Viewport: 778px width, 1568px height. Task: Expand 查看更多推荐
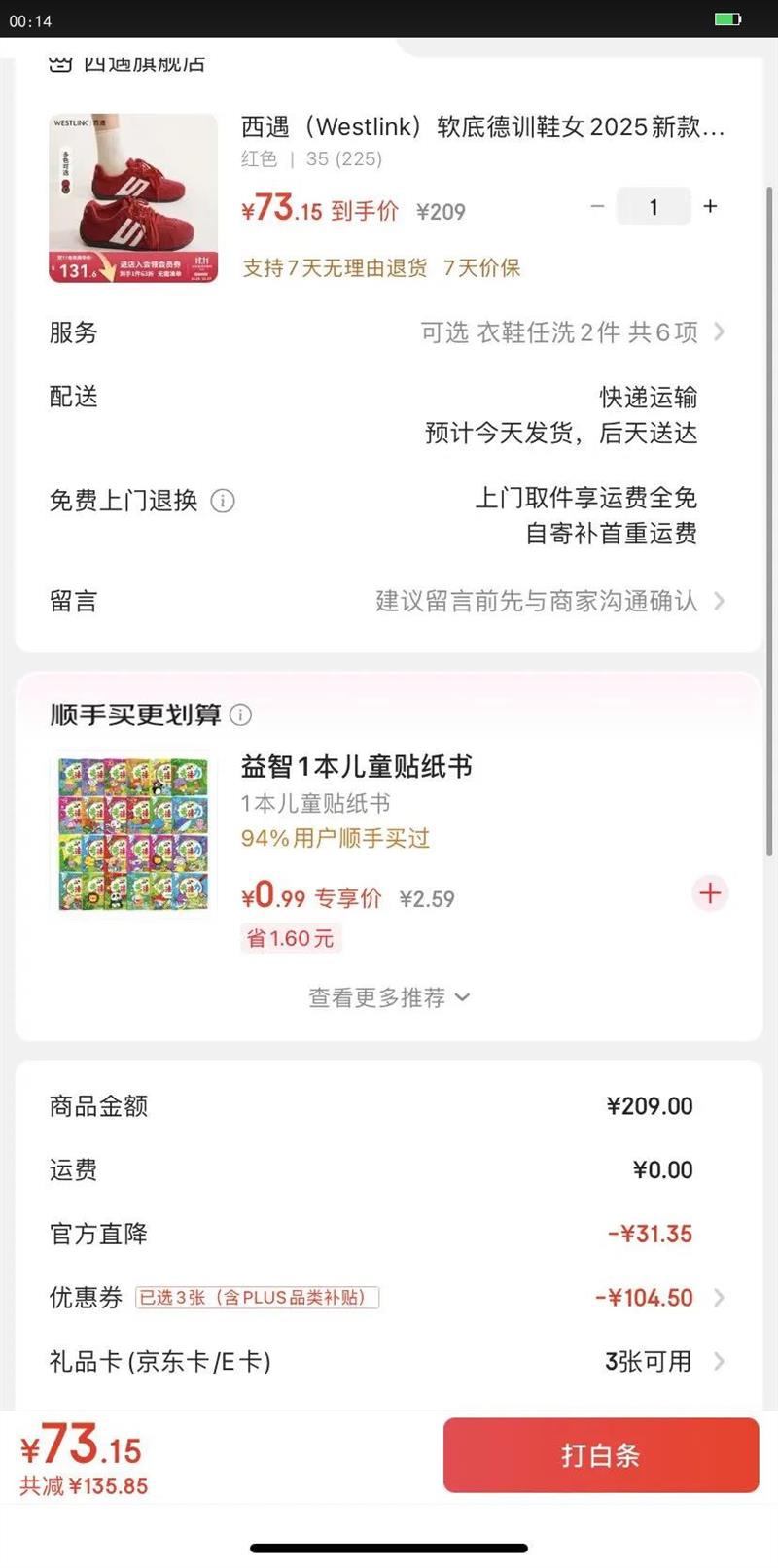(389, 997)
